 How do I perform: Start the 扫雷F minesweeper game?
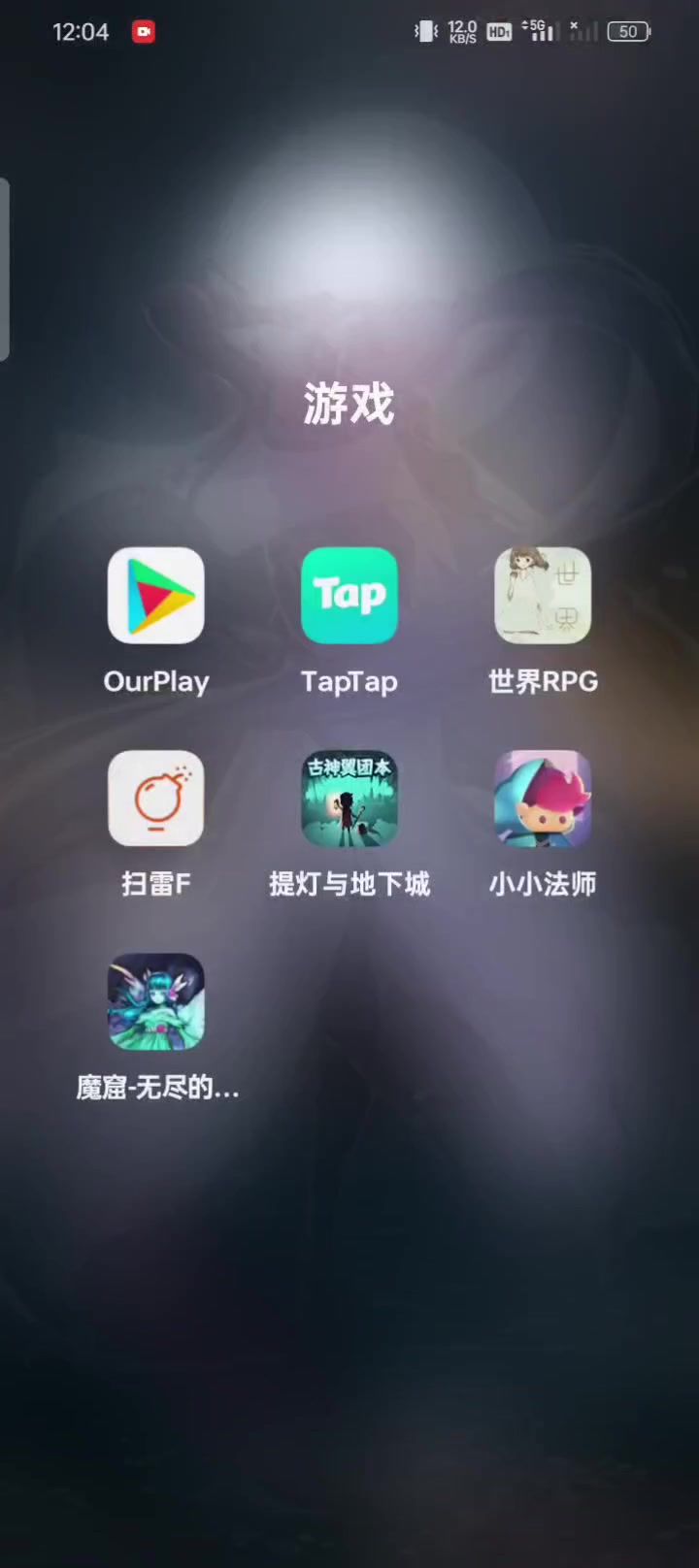[155, 799]
